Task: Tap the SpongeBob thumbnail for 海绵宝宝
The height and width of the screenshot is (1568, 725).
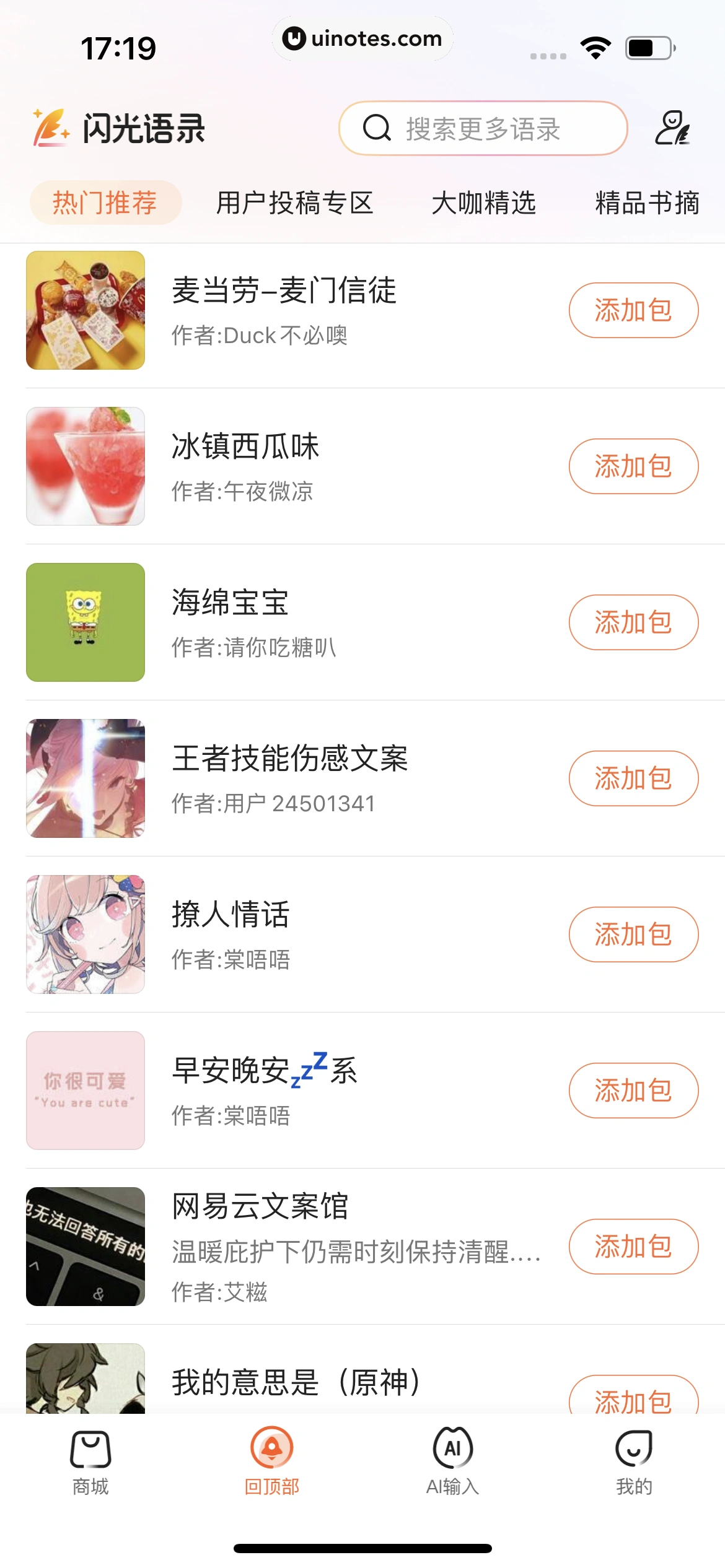Action: pos(86,622)
